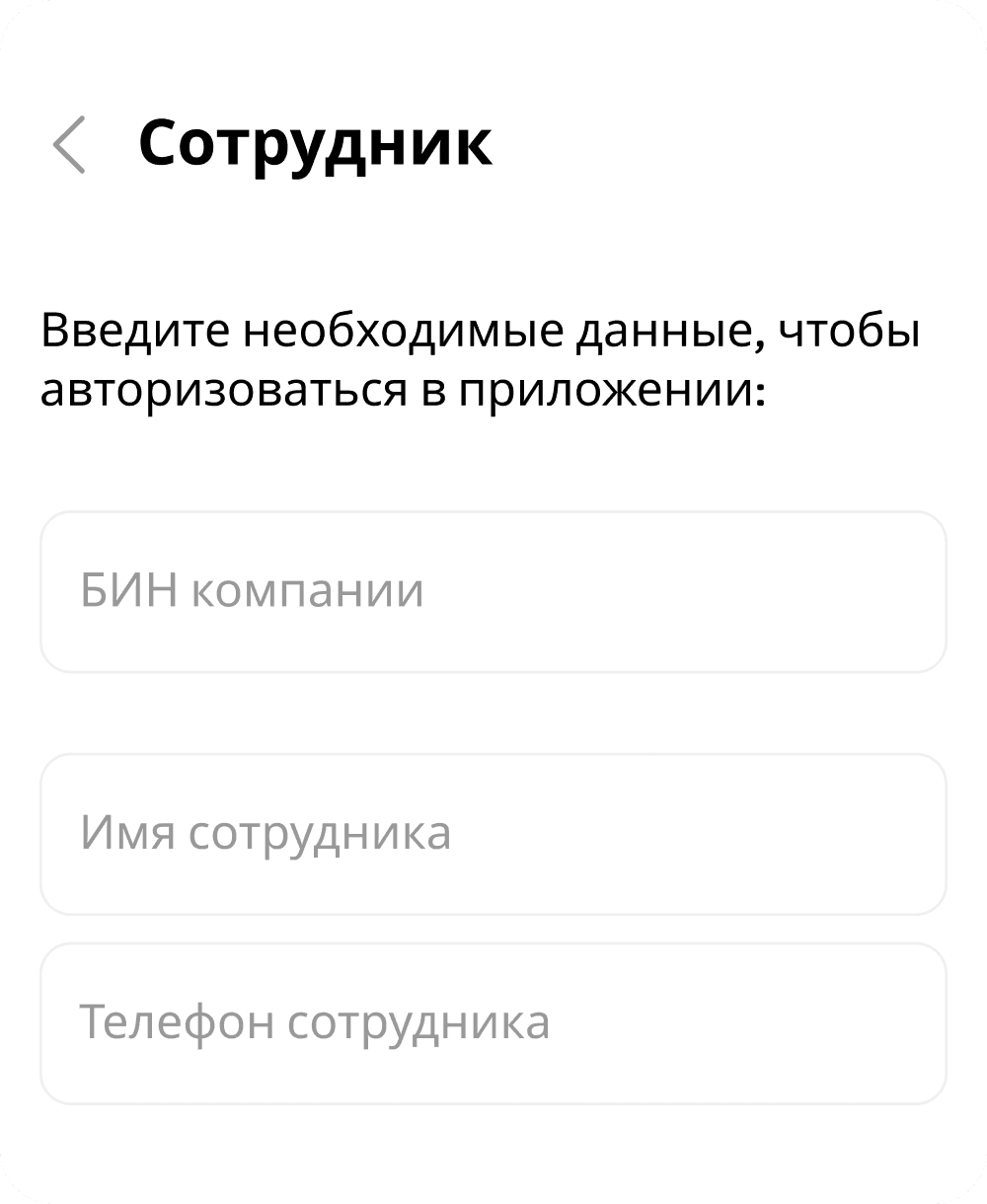Tap the placeholder text БИН компании

pos(252,589)
